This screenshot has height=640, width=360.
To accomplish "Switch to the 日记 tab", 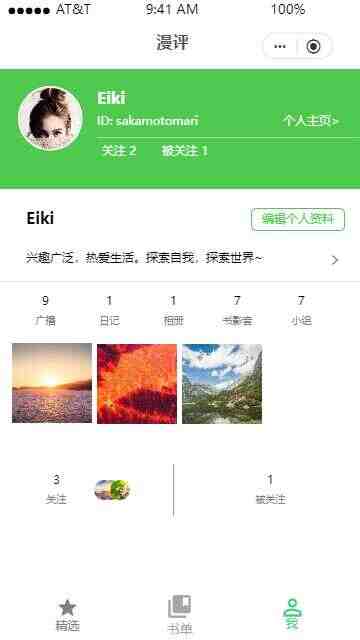I will tap(109, 311).
